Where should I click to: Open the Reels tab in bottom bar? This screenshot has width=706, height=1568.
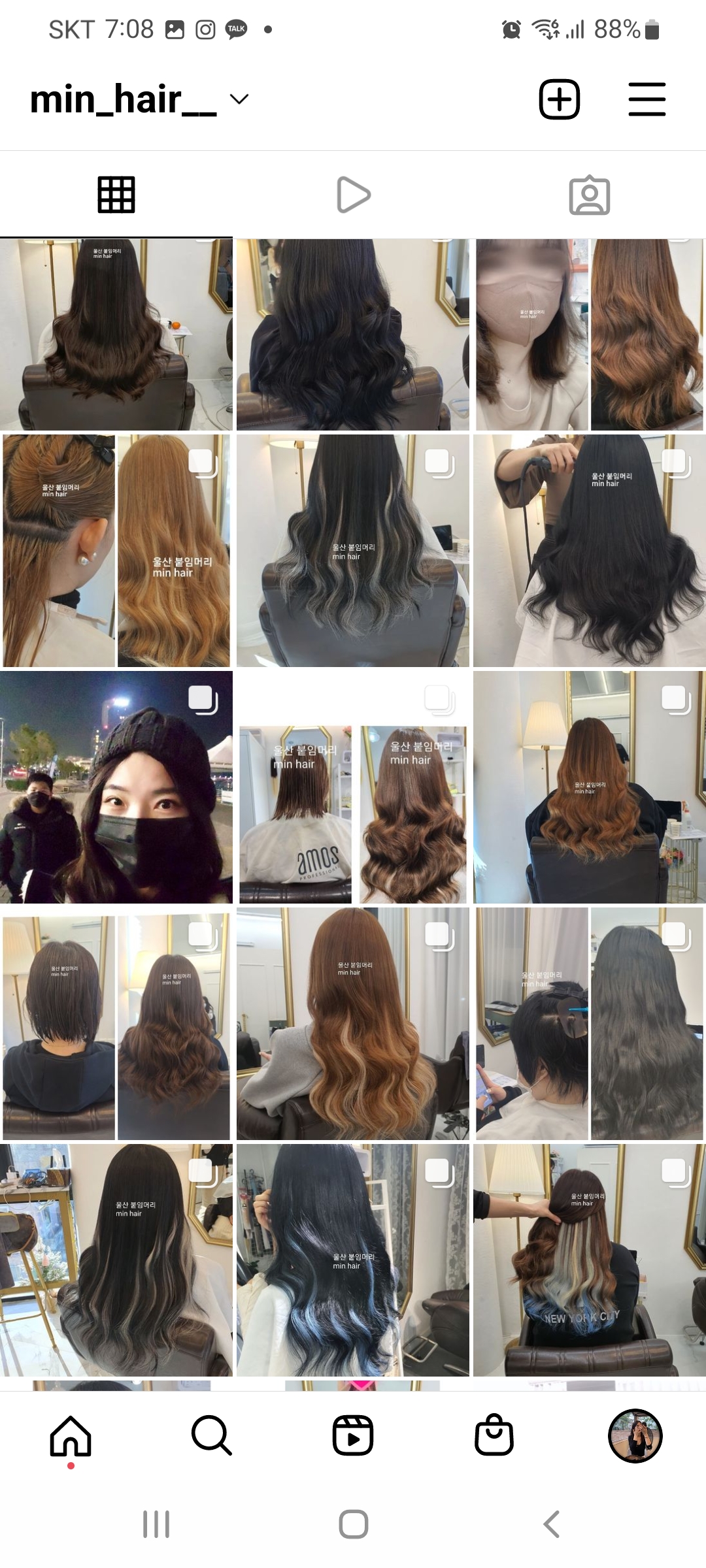click(353, 1436)
